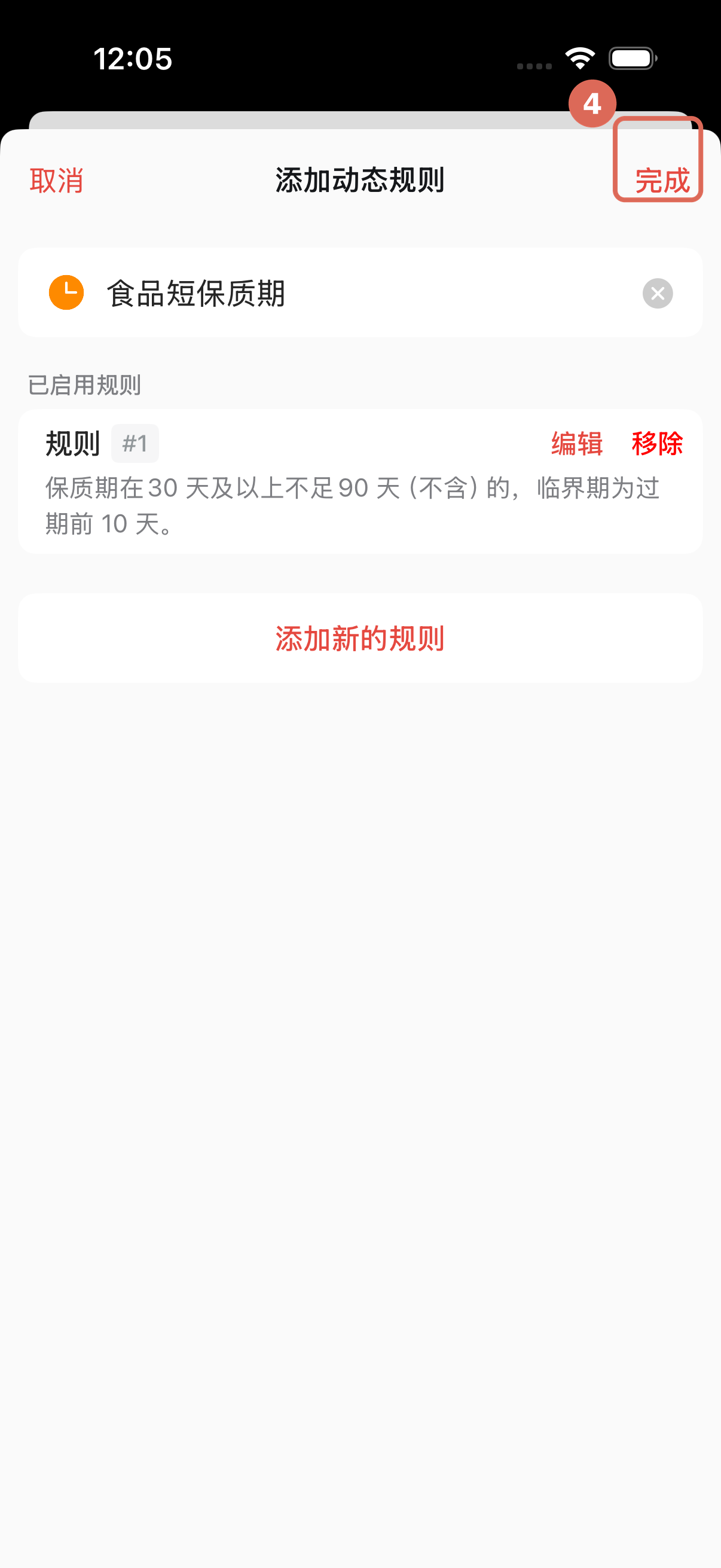Tap 移除 to remove rule #1
The height and width of the screenshot is (1568, 721).
657,443
